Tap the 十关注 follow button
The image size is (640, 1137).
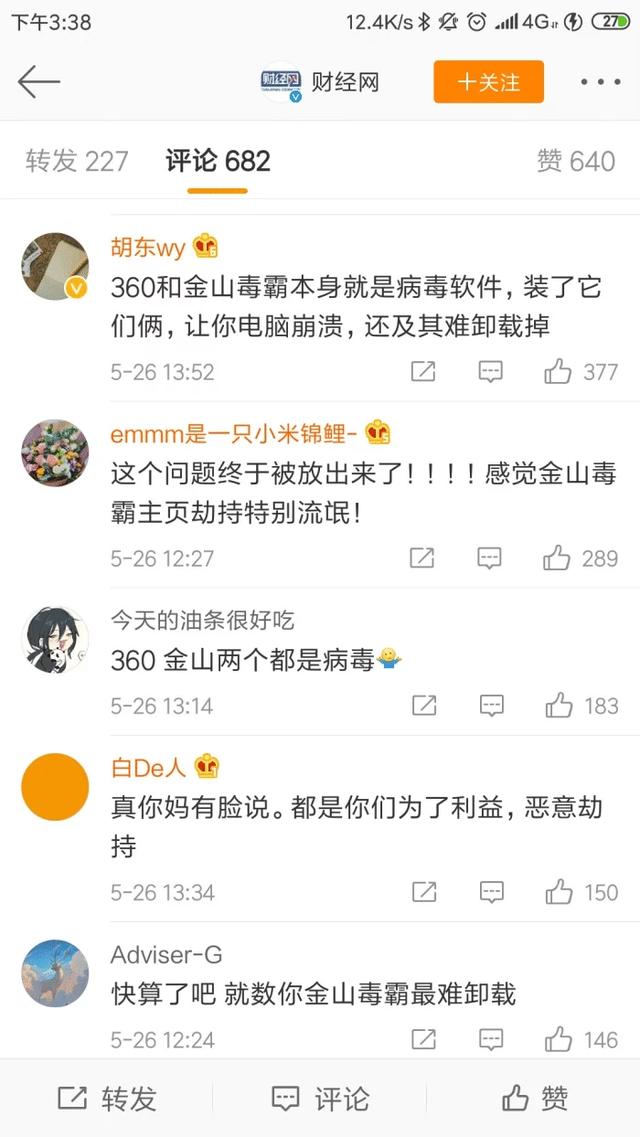(488, 82)
